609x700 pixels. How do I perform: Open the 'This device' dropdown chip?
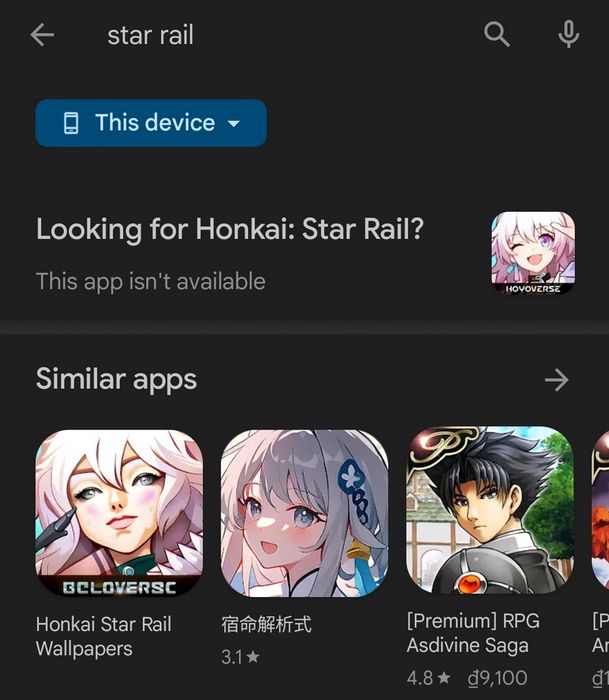(x=151, y=123)
